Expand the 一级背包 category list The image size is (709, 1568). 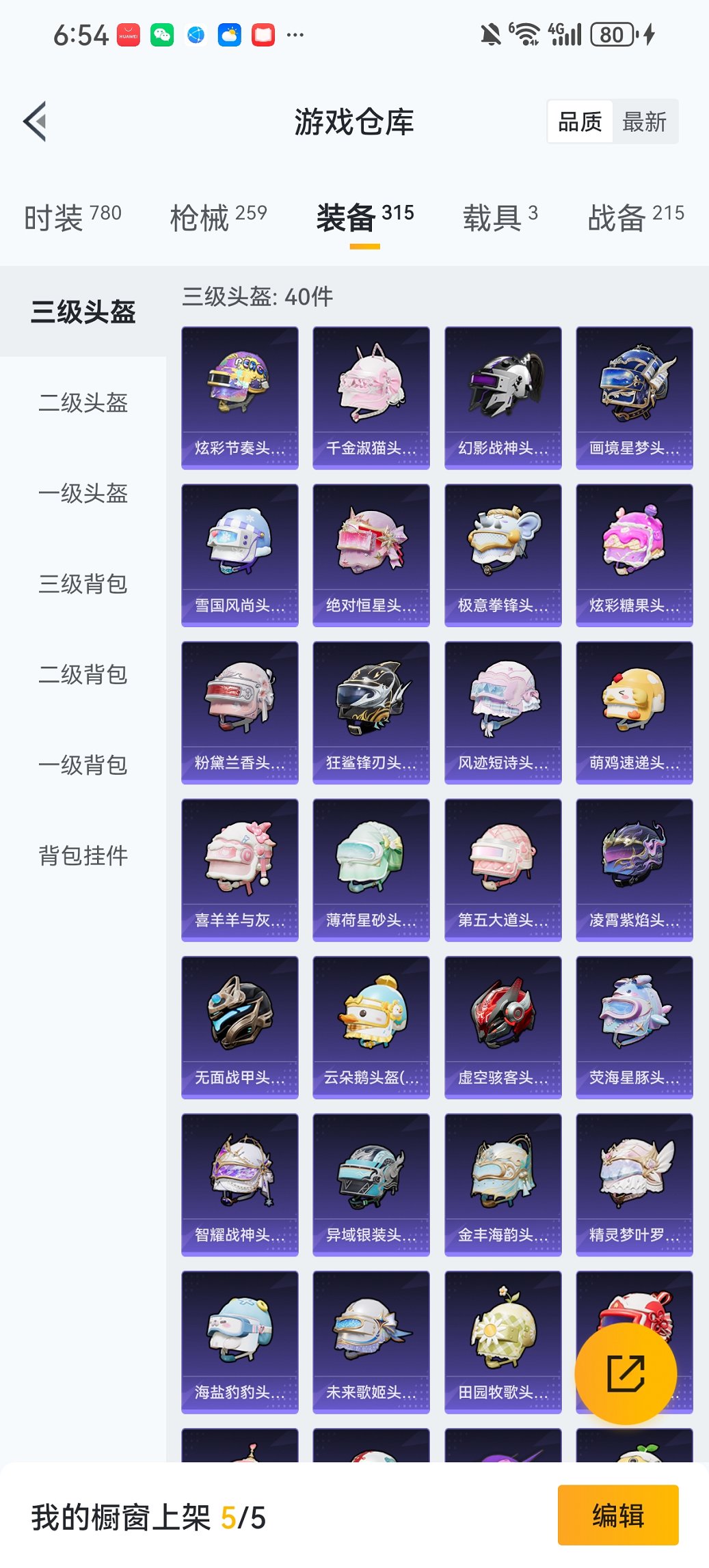click(x=82, y=765)
